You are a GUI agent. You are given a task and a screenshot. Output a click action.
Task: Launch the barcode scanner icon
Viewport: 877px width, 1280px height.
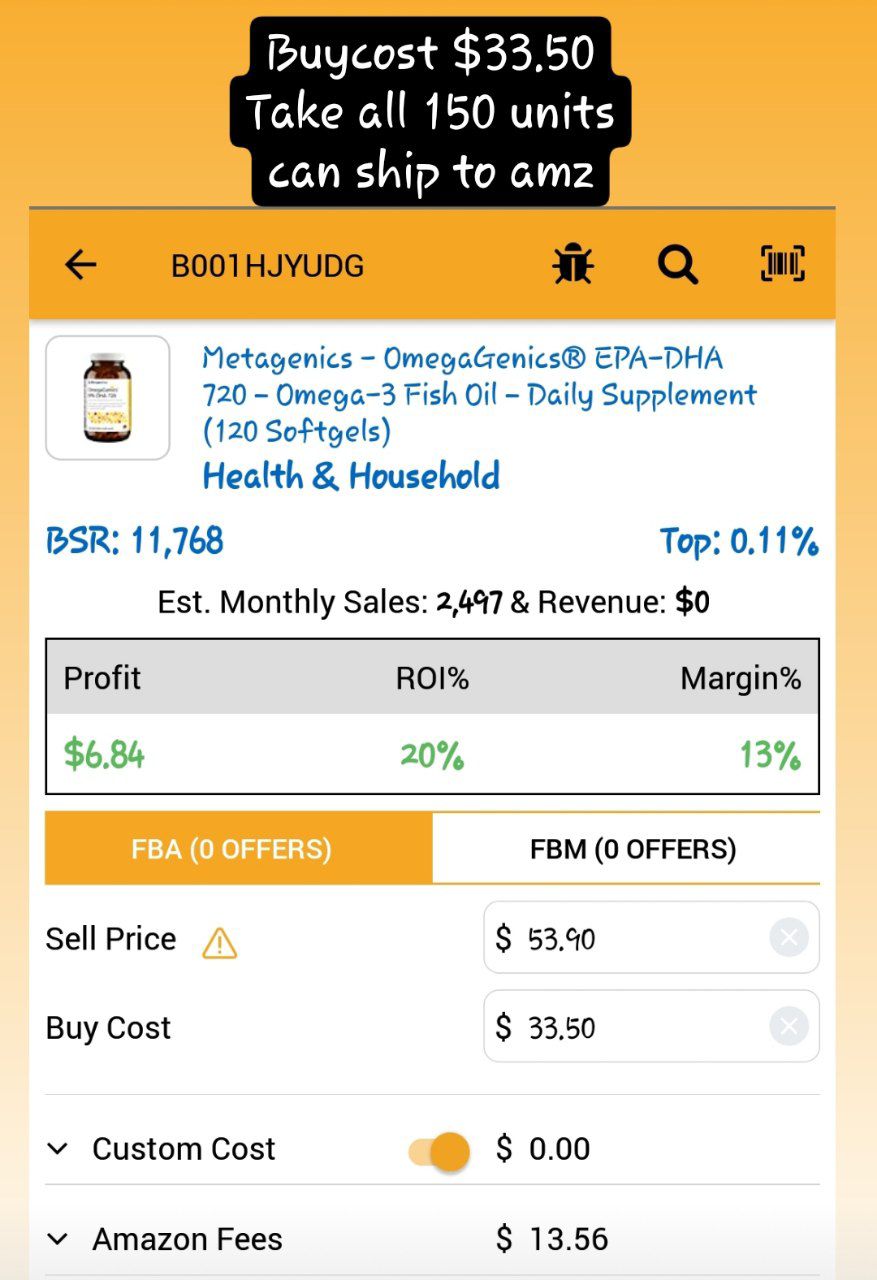783,264
